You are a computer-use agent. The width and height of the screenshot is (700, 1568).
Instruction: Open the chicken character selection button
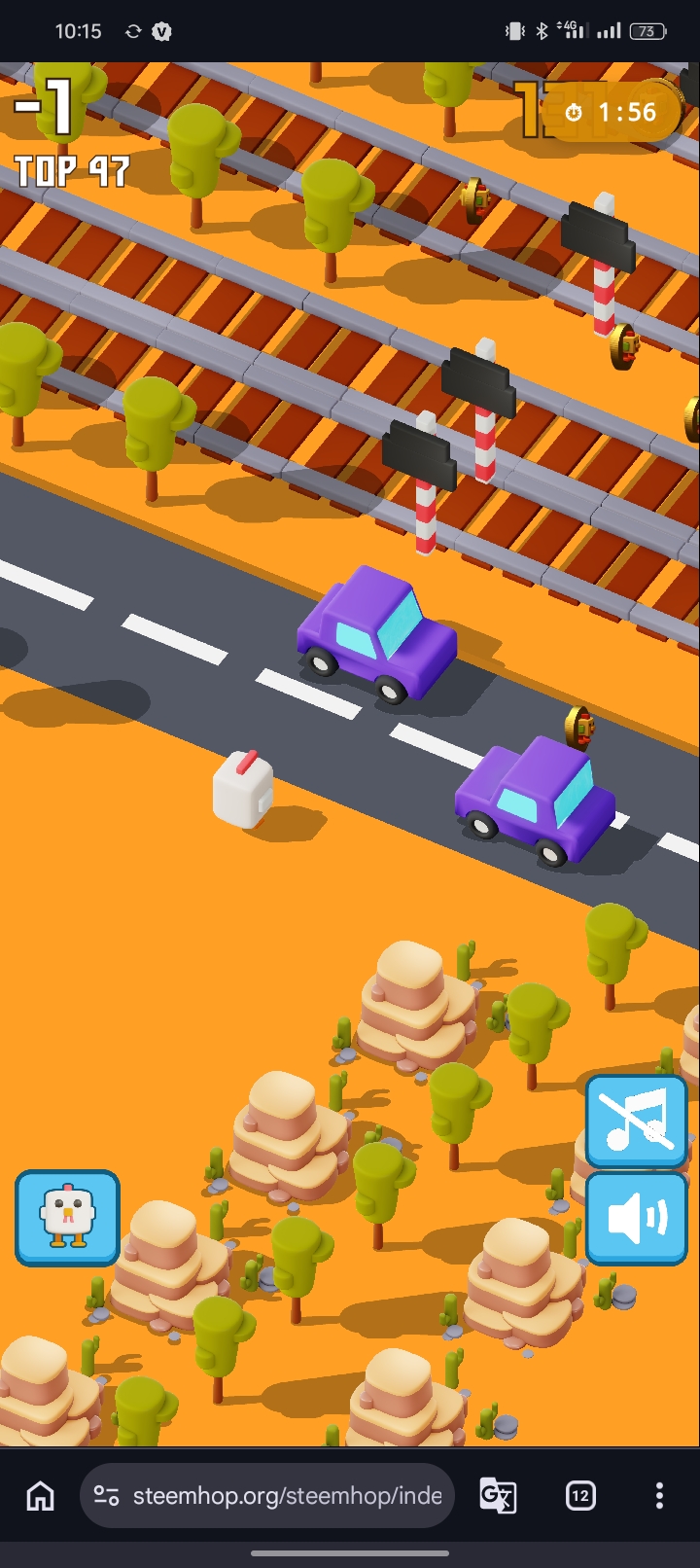pos(67,1218)
